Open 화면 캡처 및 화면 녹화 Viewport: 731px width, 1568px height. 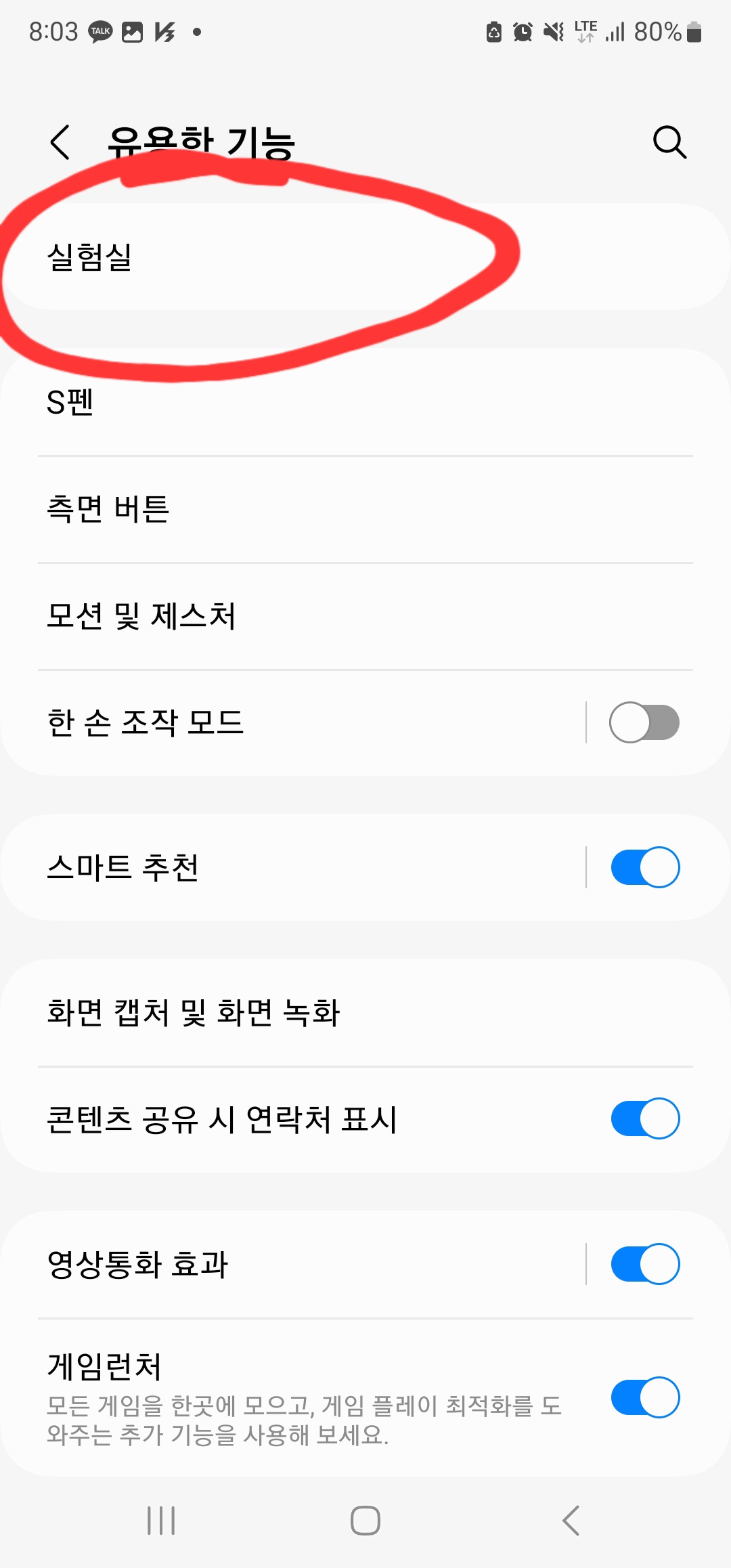(x=271, y=1013)
